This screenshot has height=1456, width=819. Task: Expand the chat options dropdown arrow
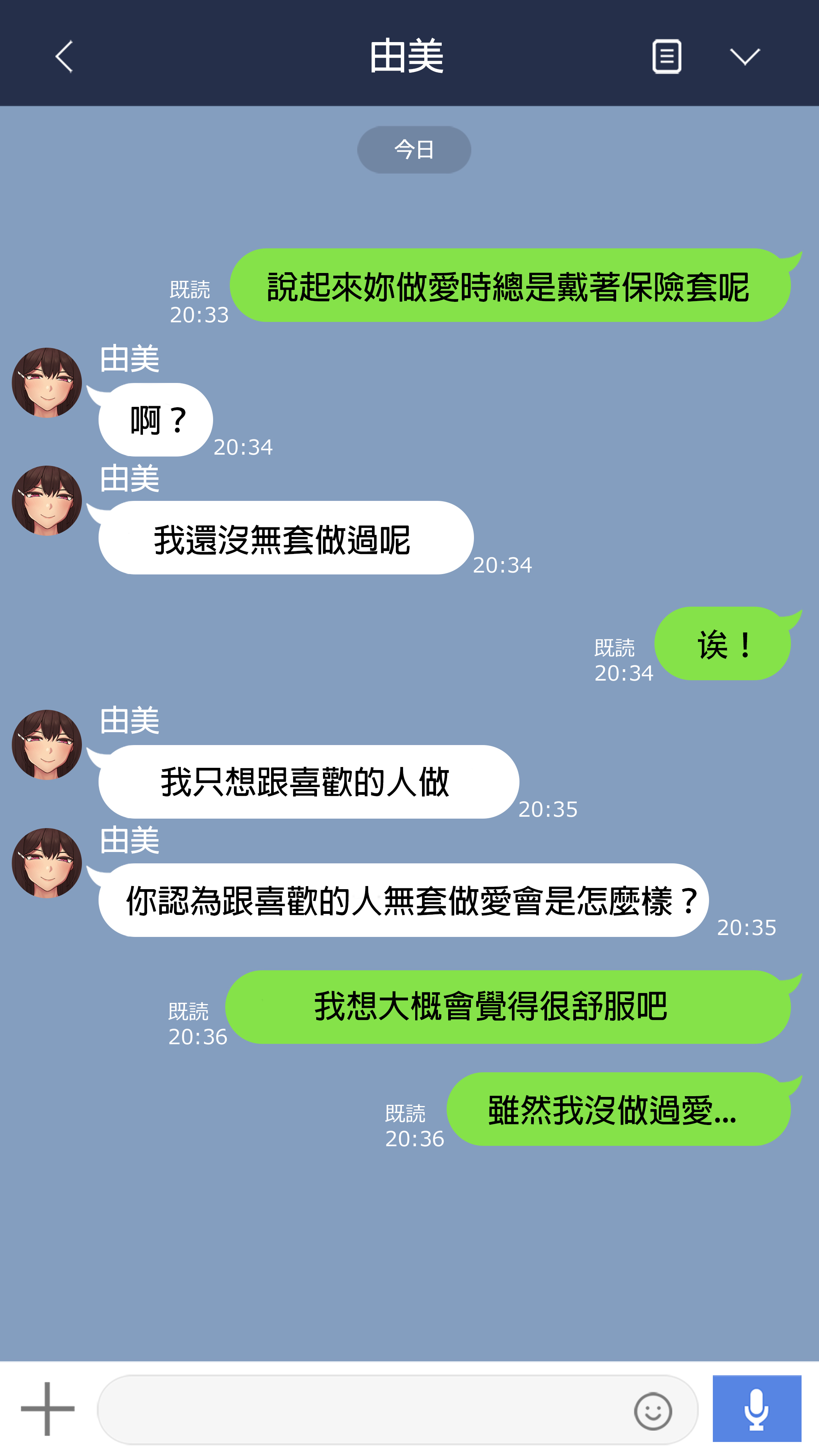tap(744, 56)
